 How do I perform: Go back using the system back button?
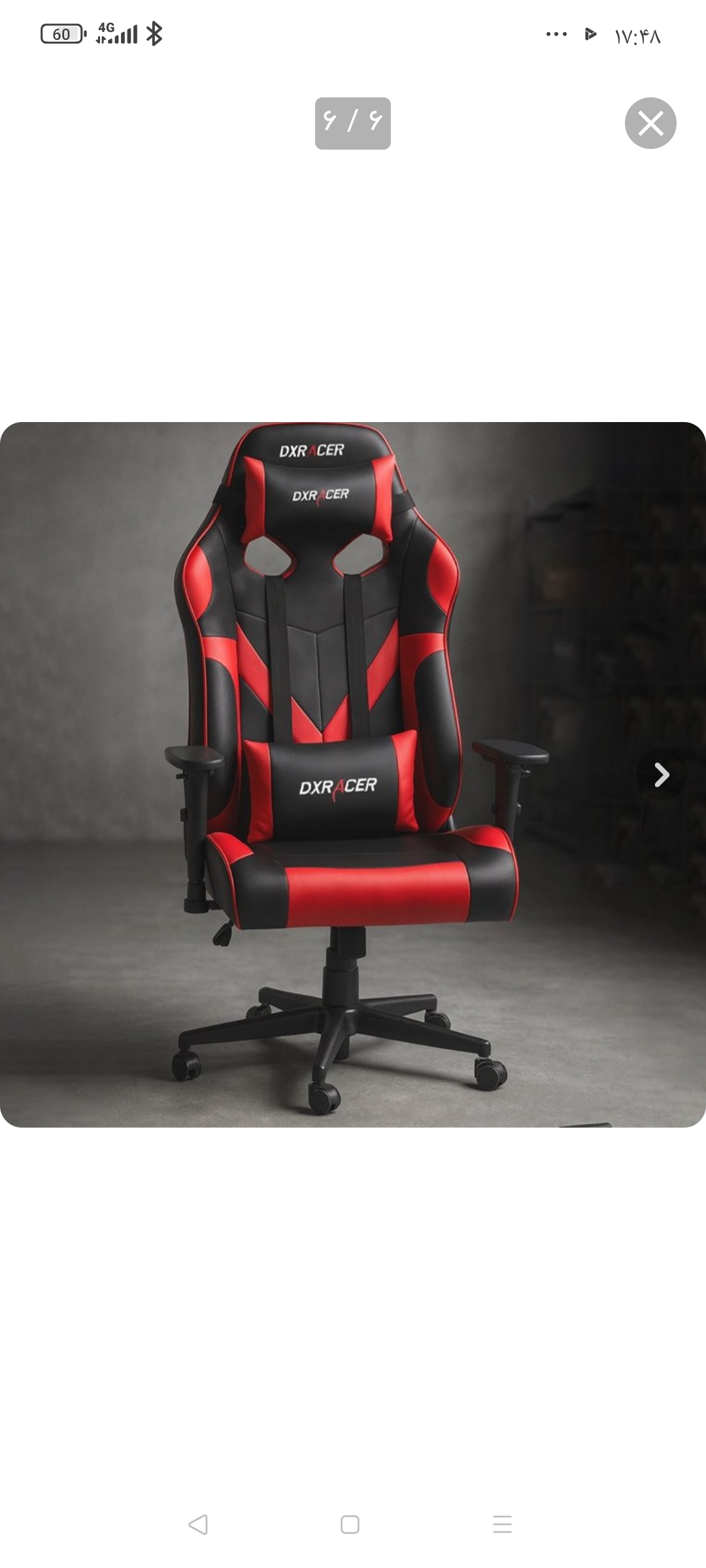tap(198, 1524)
